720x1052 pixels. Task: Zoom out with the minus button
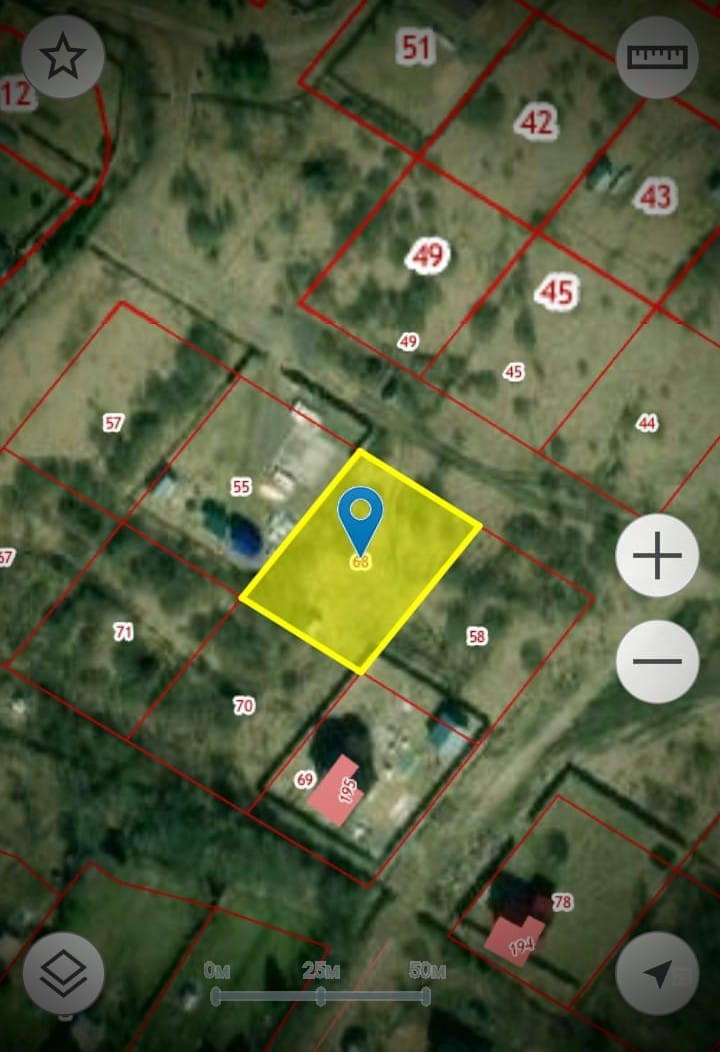point(657,661)
